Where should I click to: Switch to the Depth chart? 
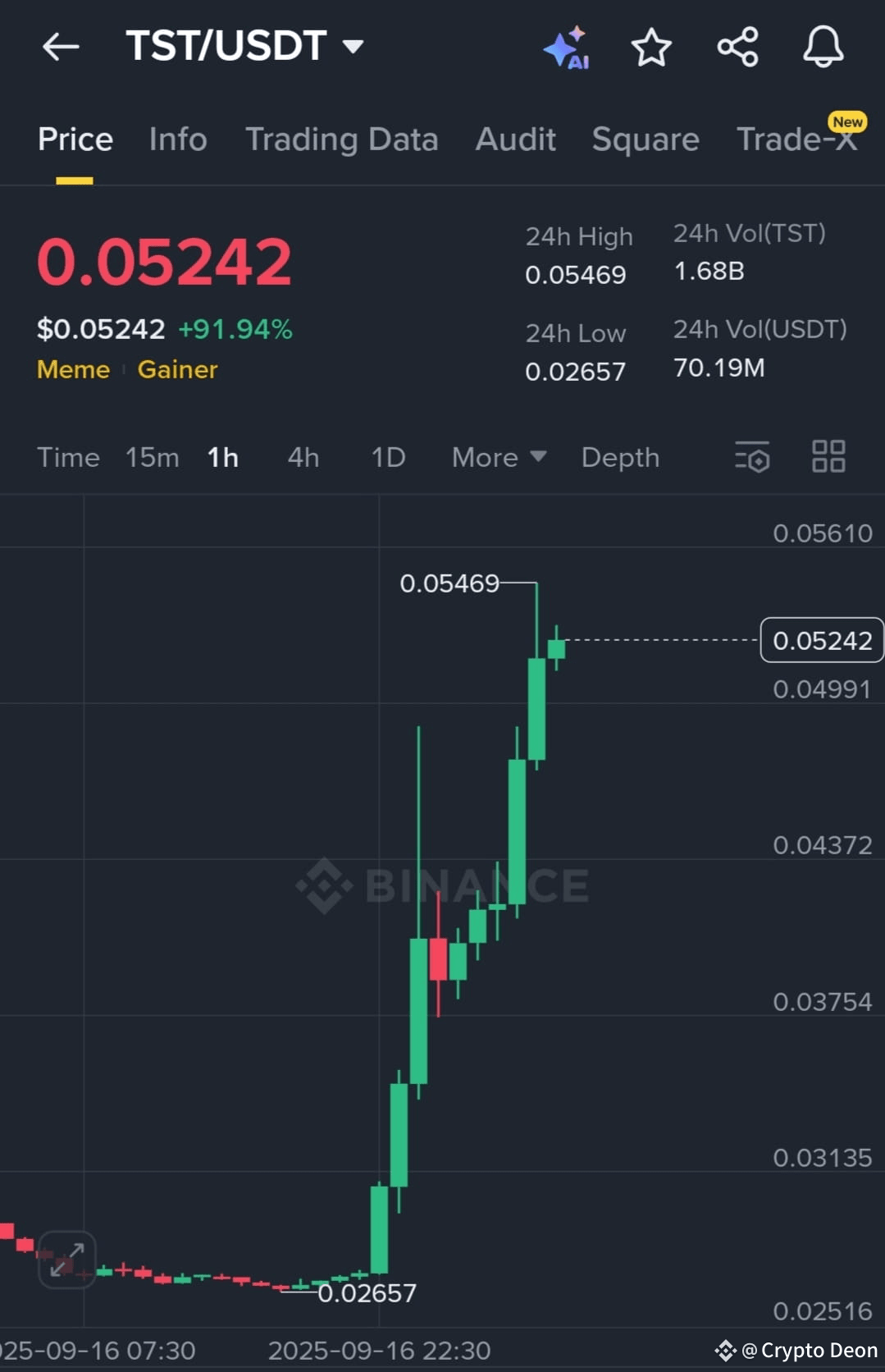tap(620, 457)
